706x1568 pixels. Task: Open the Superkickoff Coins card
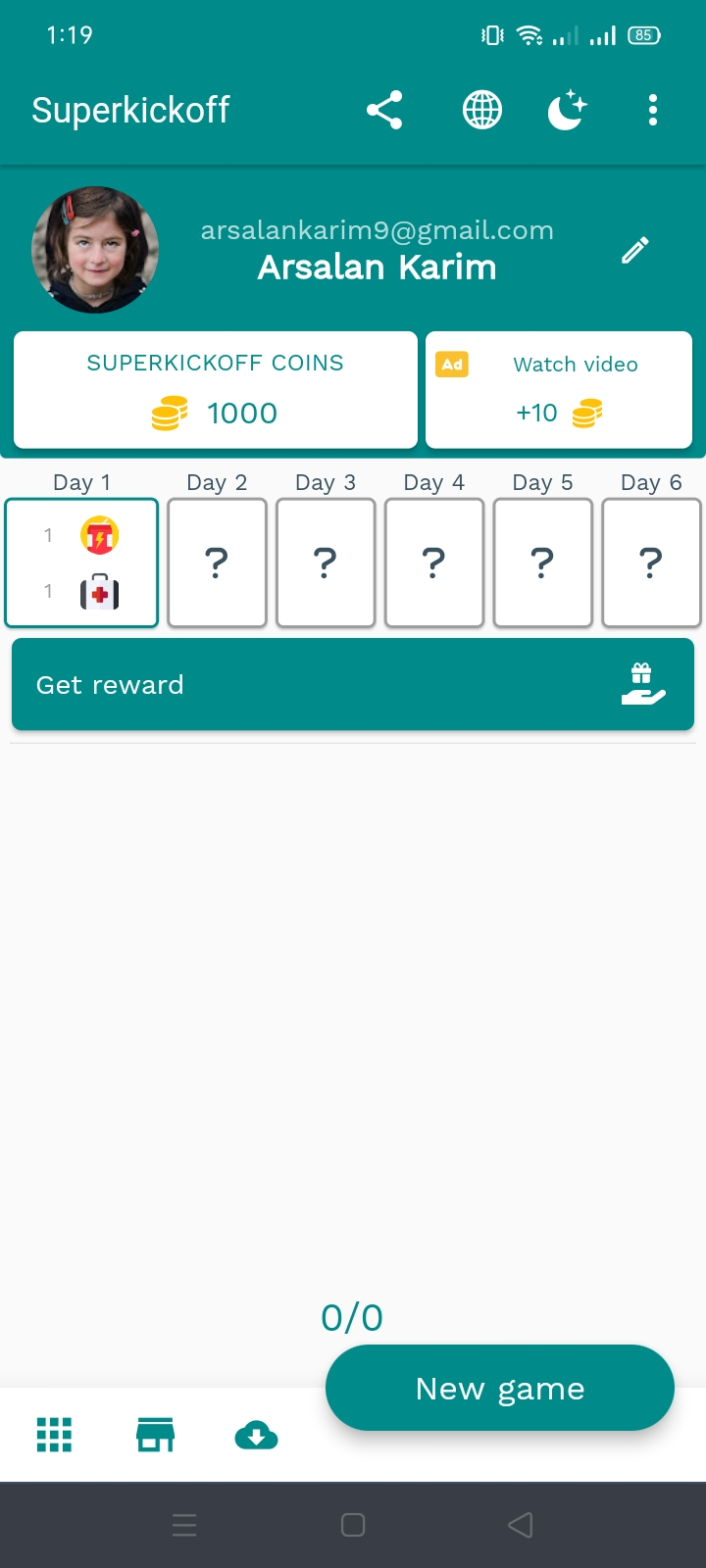pos(216,390)
